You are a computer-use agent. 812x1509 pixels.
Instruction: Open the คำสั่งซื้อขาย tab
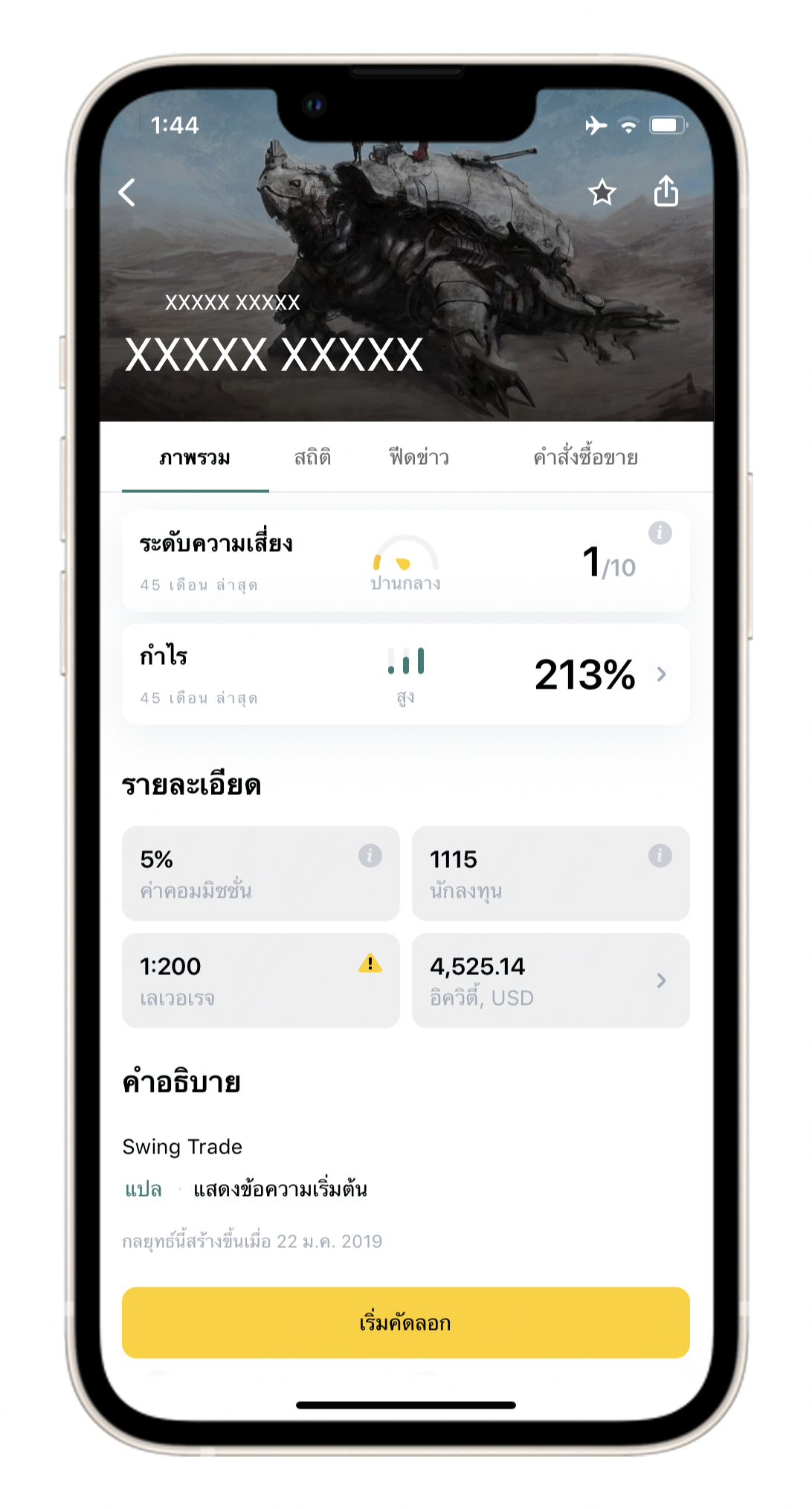pyautogui.click(x=585, y=457)
